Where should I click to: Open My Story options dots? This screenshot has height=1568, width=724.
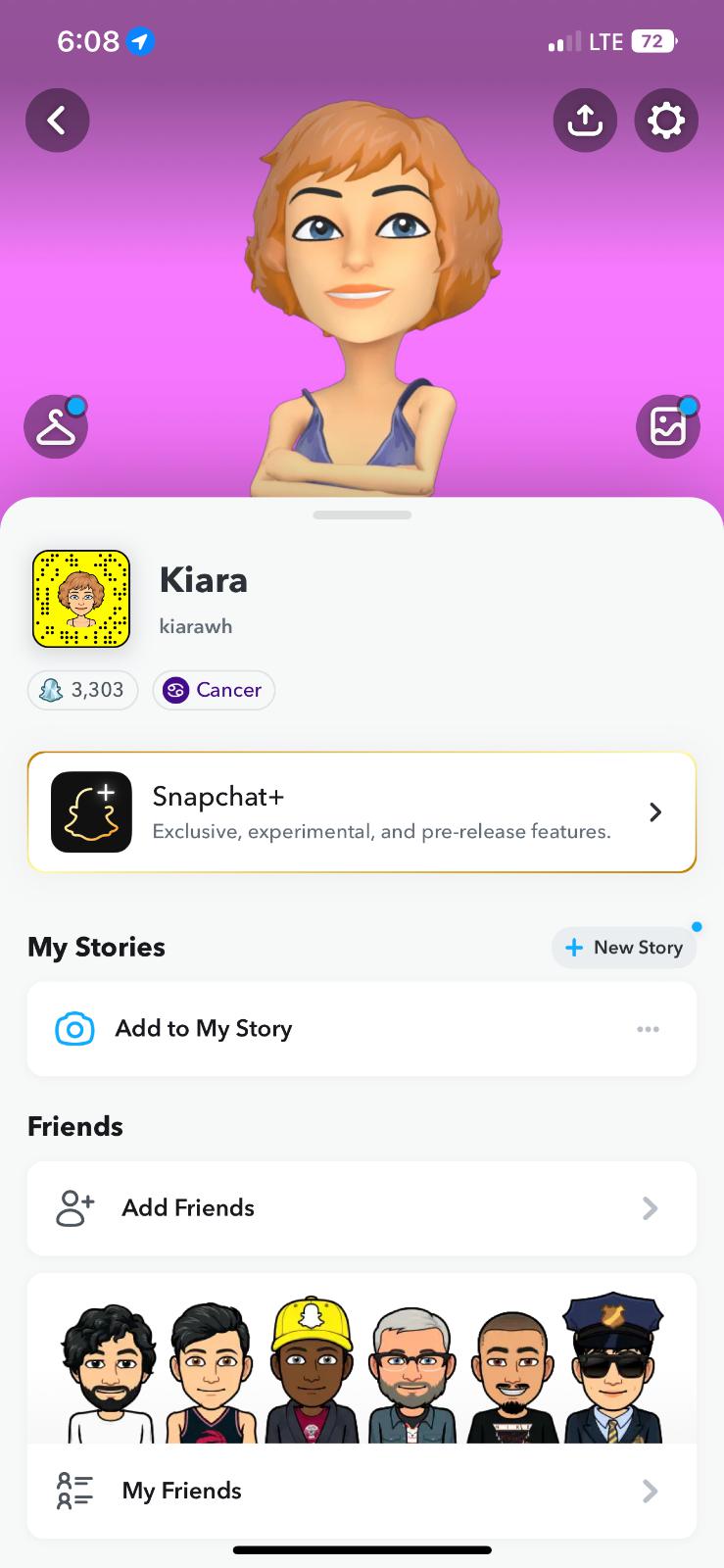(648, 1029)
